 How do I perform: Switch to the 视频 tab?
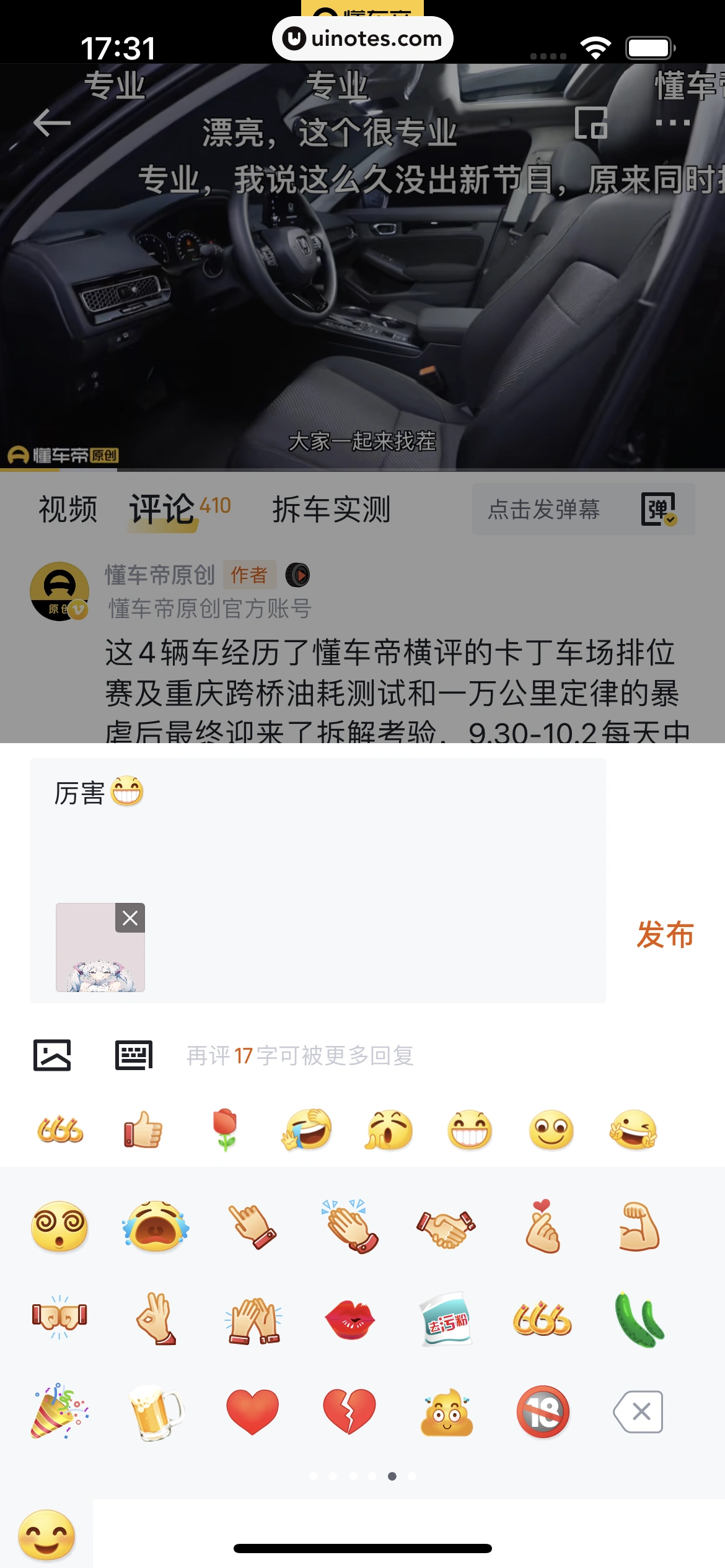(68, 510)
